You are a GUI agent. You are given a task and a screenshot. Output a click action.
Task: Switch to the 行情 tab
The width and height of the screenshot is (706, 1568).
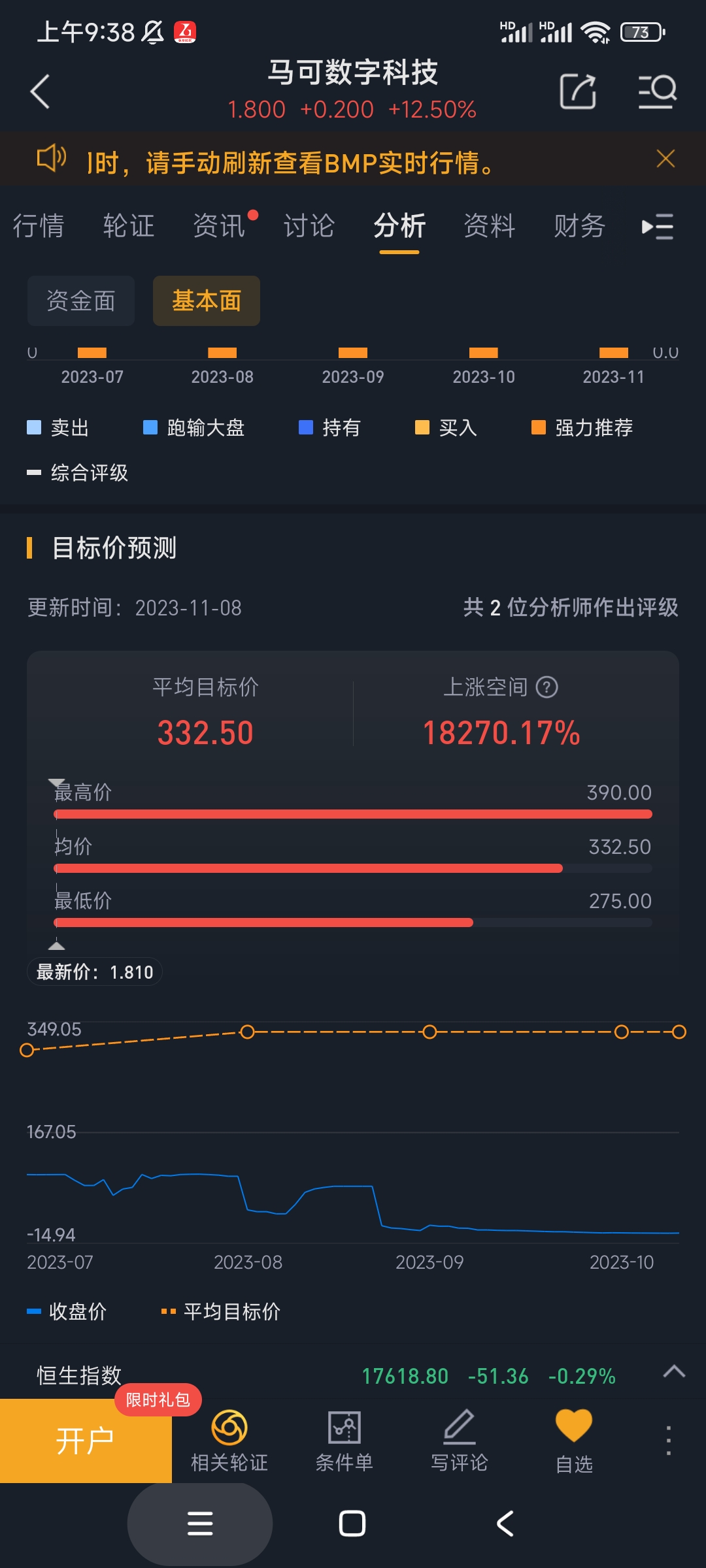tap(39, 226)
